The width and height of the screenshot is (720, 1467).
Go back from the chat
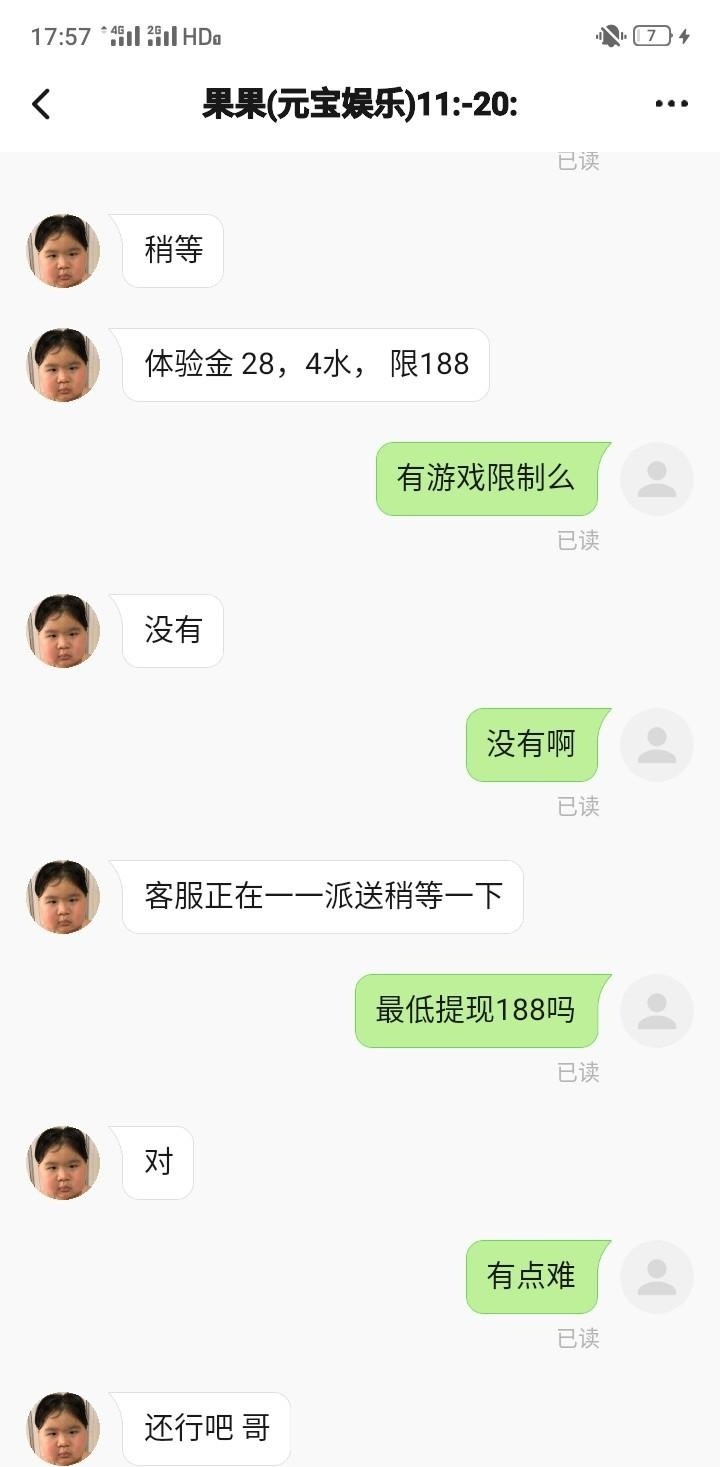coord(41,104)
